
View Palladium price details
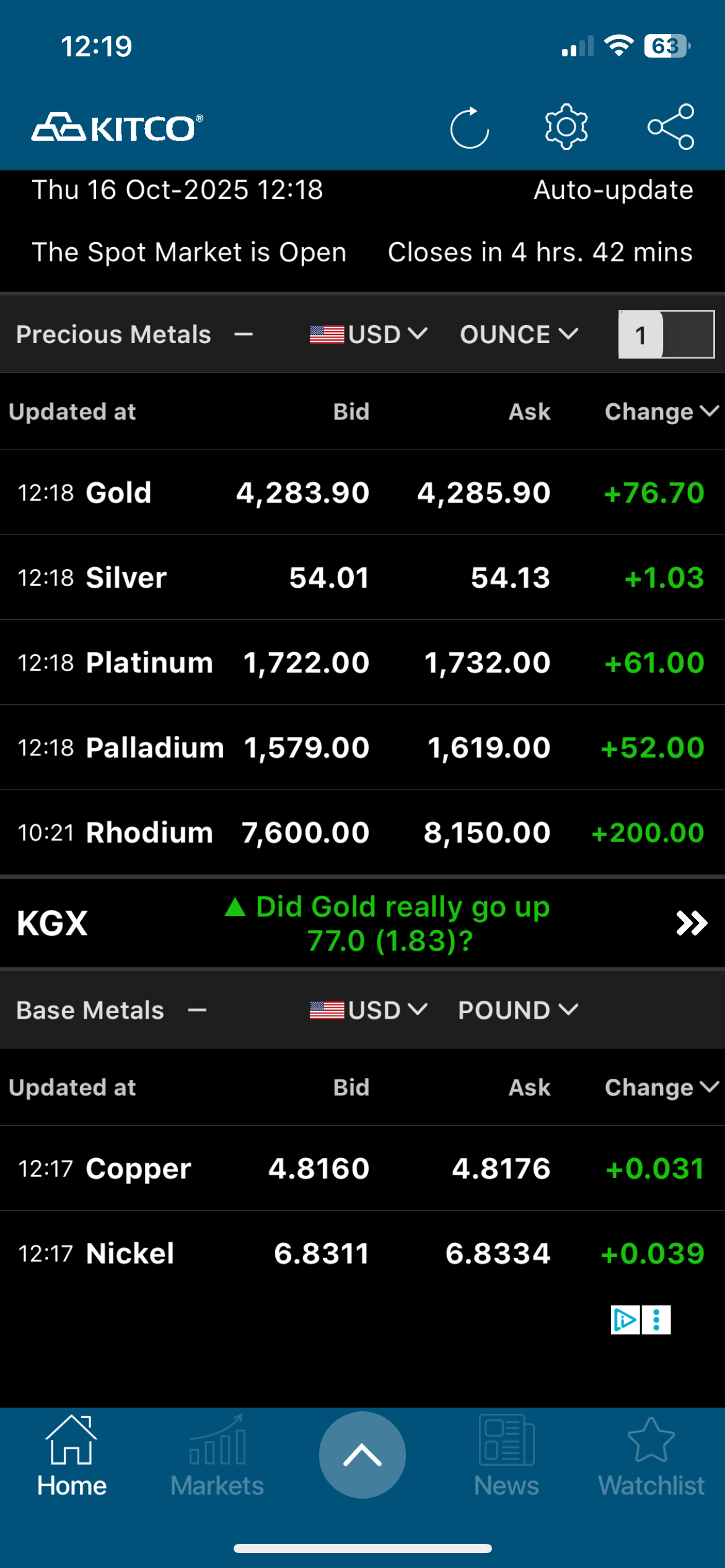[362, 747]
